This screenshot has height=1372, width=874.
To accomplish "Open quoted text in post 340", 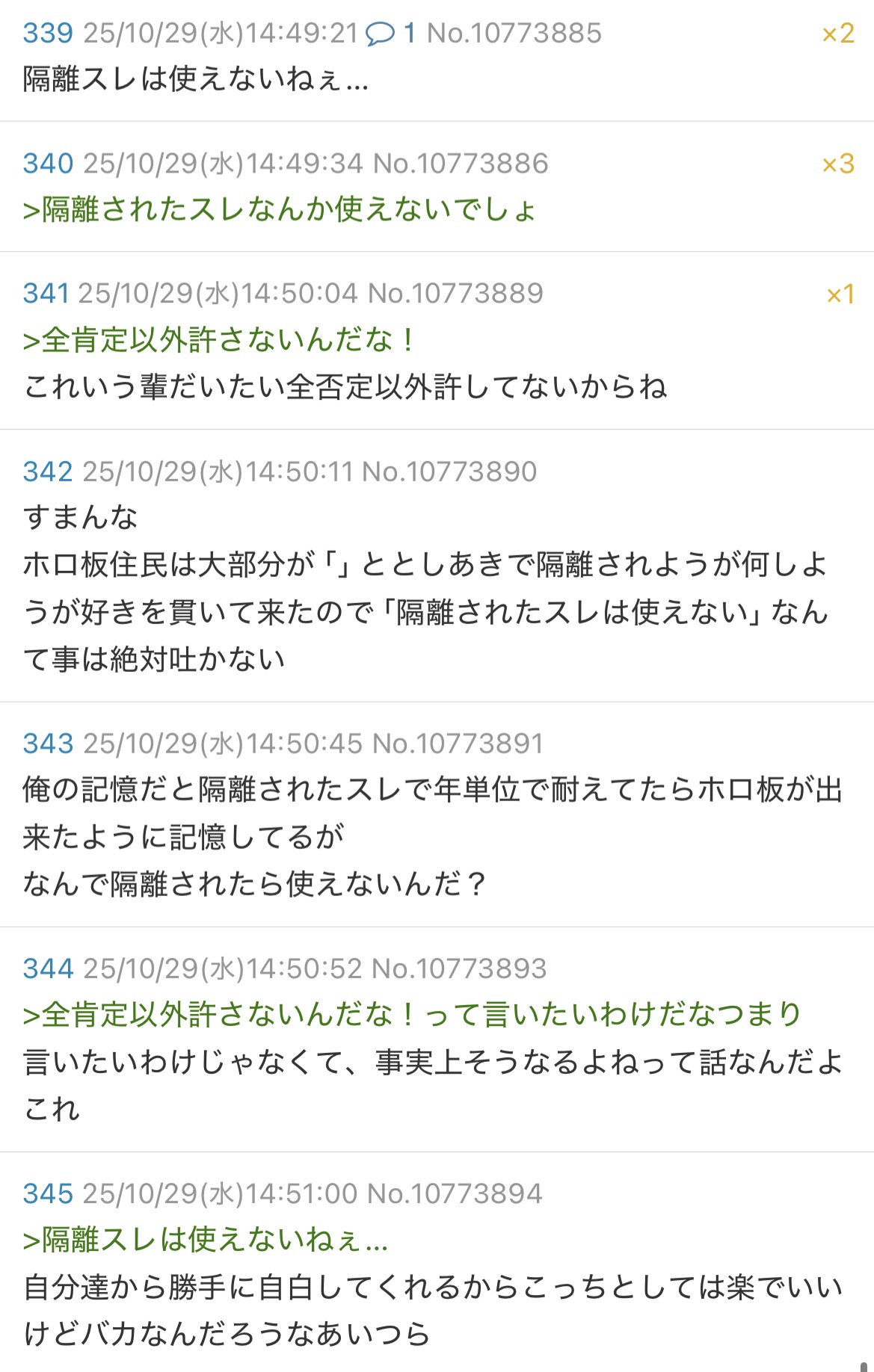I will pos(279,210).
